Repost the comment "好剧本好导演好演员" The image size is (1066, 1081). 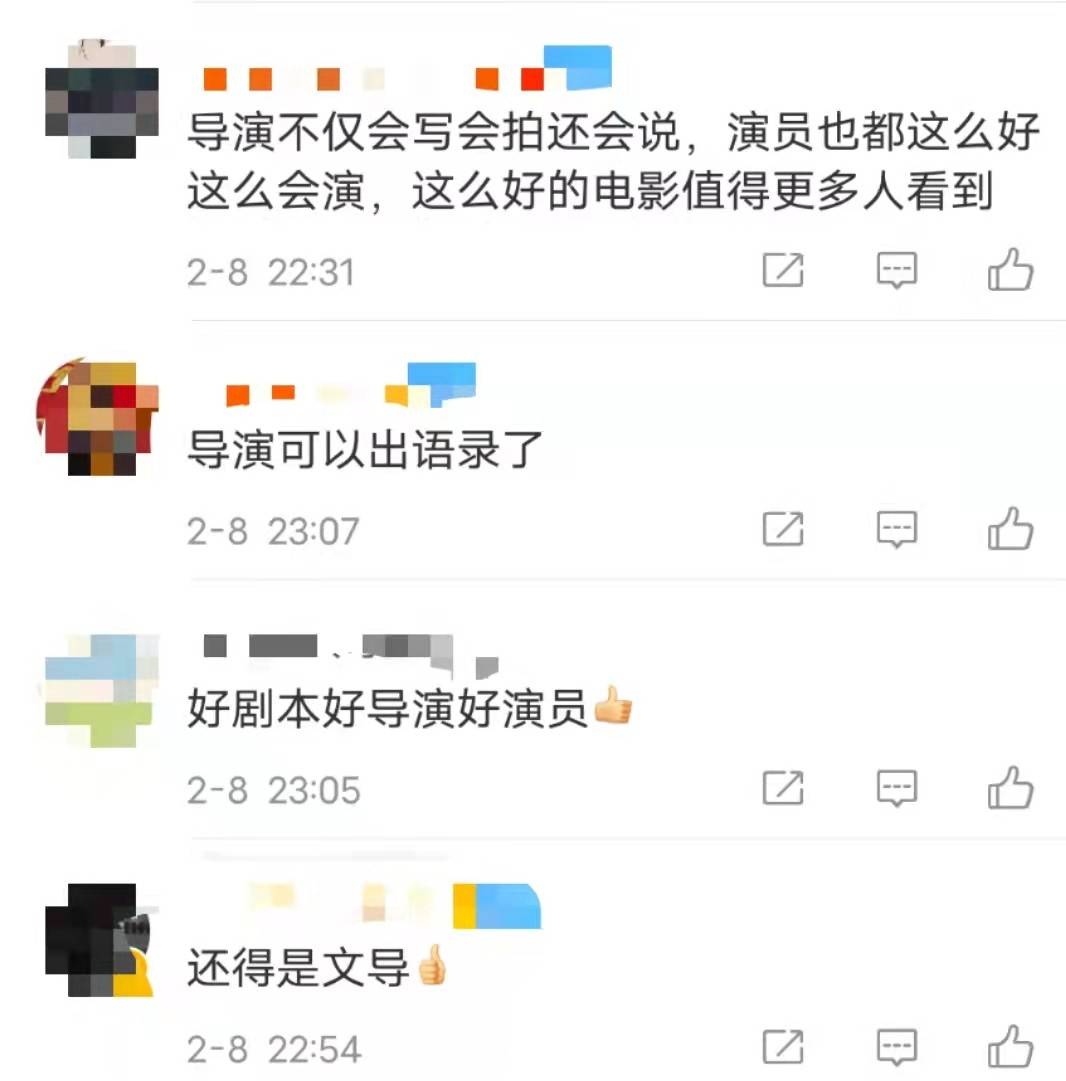point(783,788)
